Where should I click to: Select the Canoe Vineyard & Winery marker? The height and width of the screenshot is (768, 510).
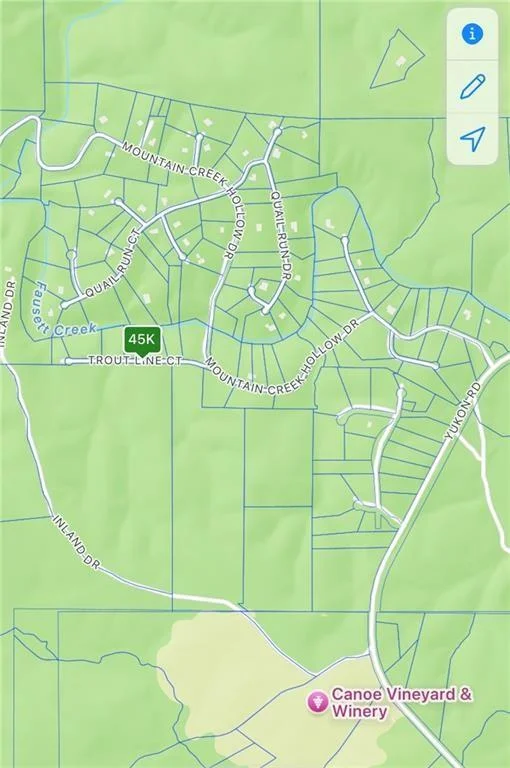317,702
